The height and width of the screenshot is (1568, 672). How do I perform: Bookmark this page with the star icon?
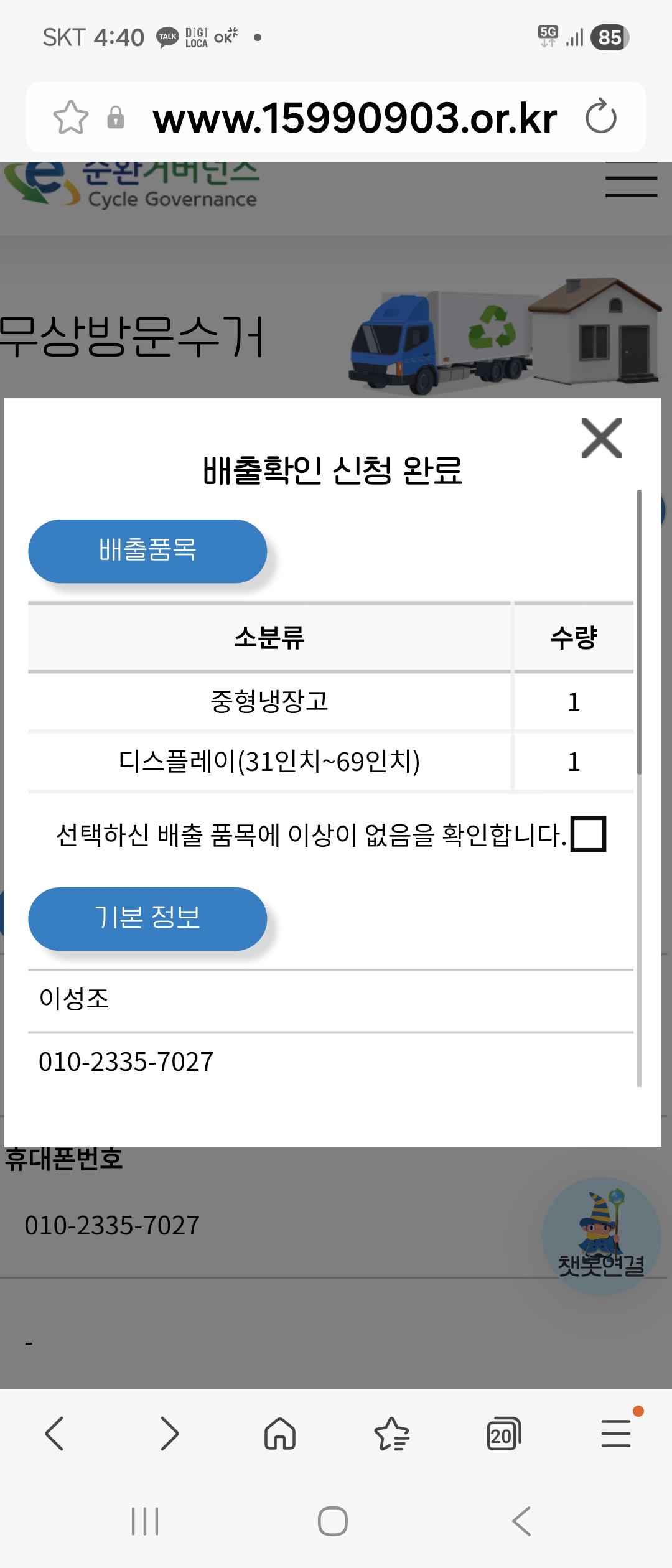click(71, 117)
